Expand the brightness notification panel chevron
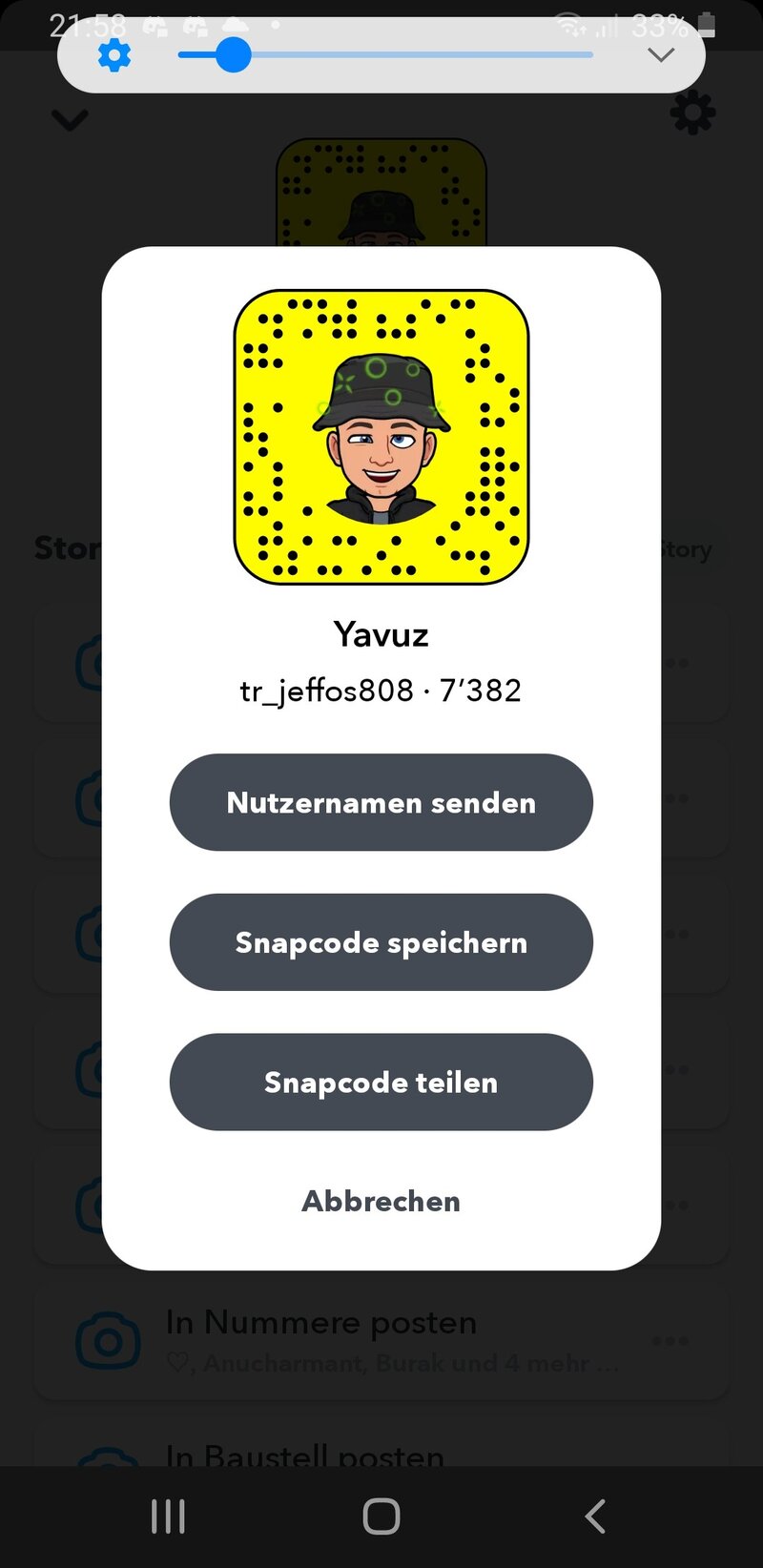This screenshot has width=763, height=1568. click(660, 54)
